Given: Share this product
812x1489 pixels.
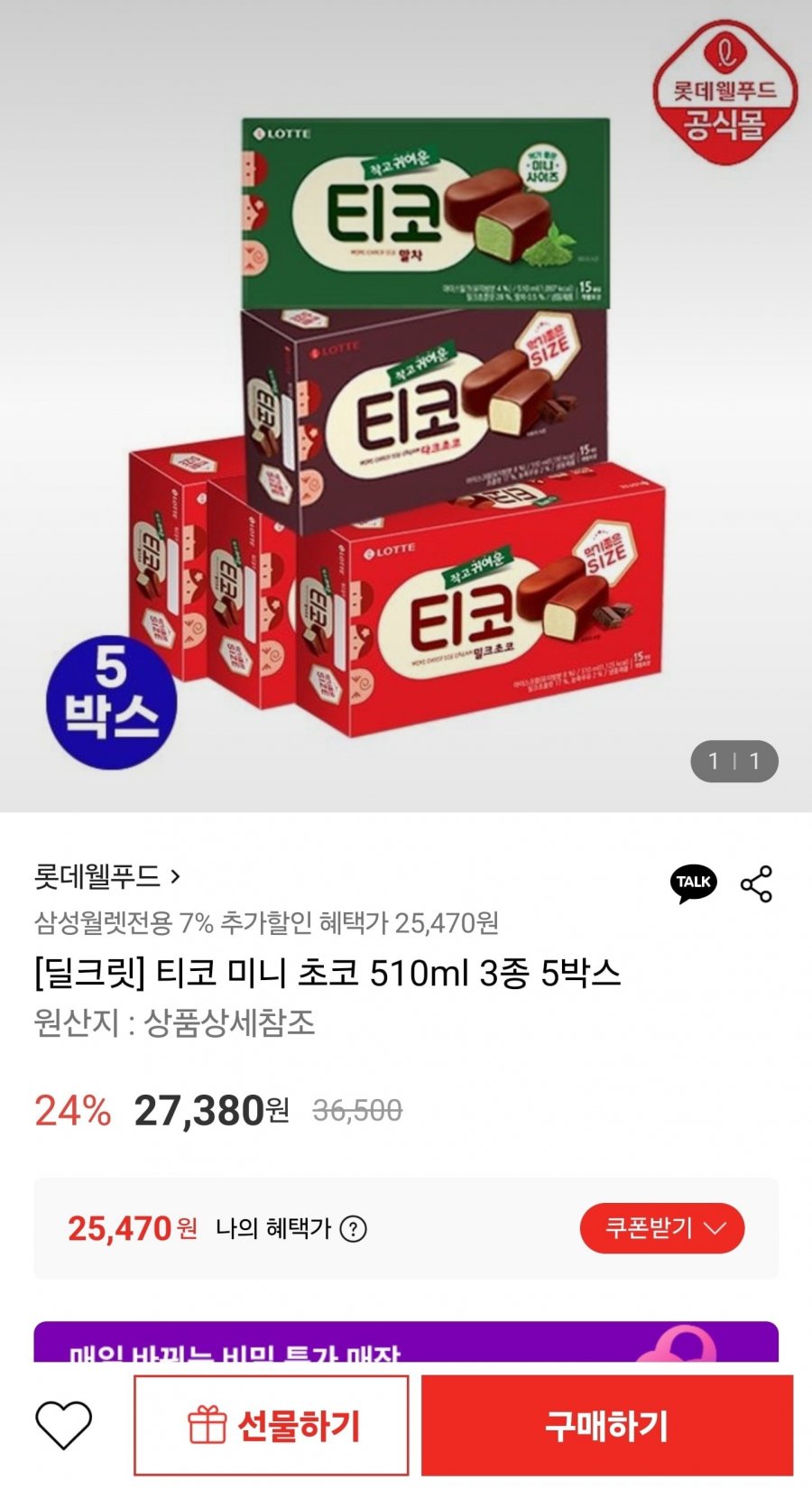Looking at the screenshot, I should (756, 883).
